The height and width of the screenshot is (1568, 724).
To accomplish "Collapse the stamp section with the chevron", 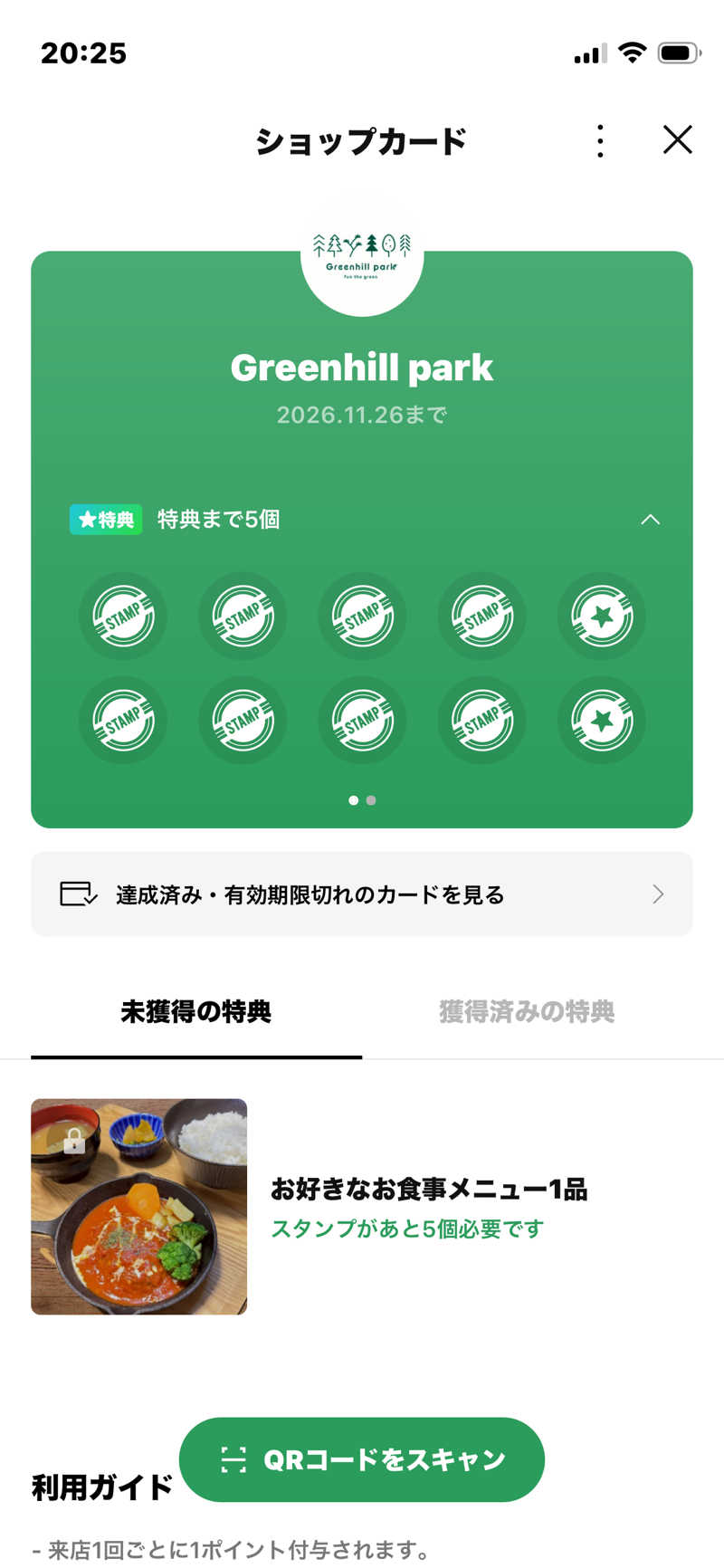I will click(650, 520).
